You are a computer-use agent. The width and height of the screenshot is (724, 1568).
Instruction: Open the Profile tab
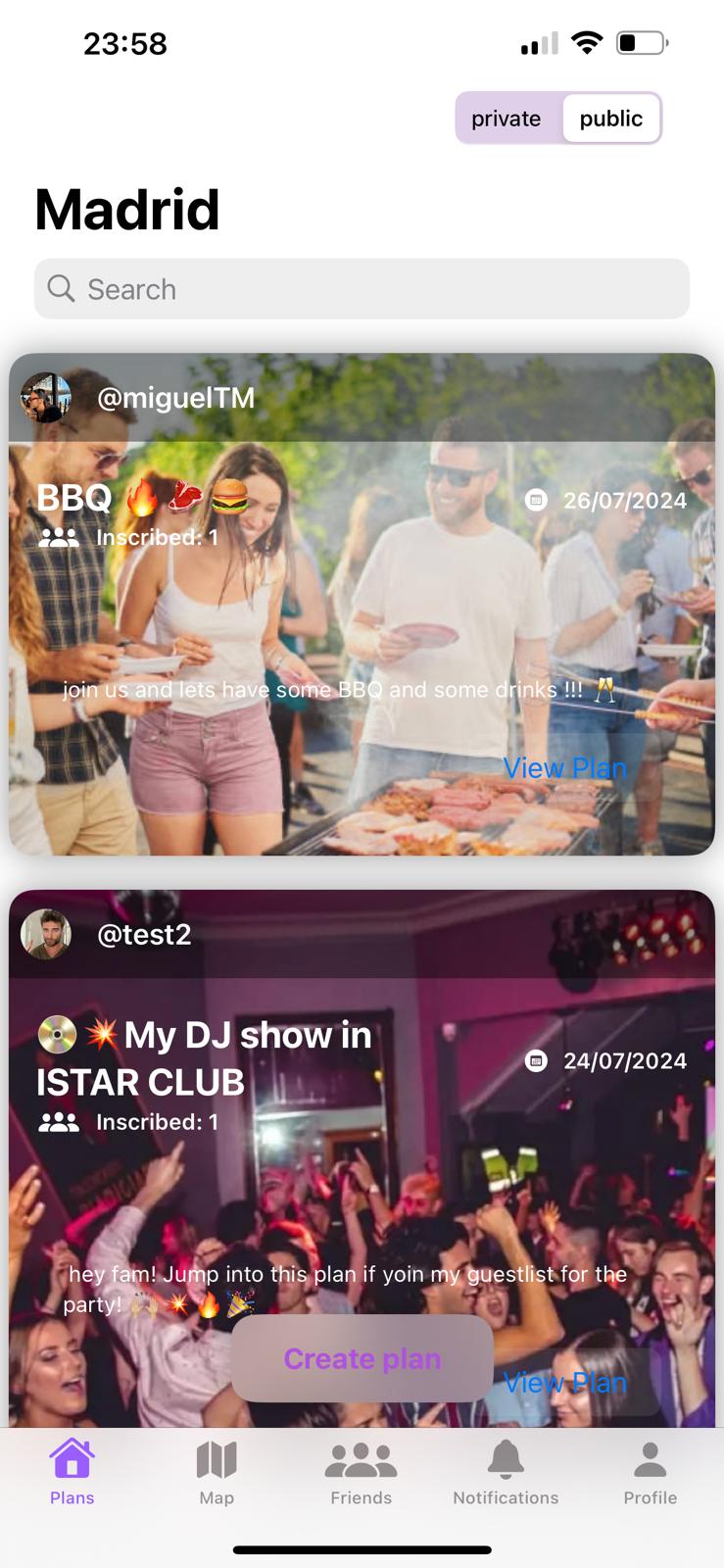tap(650, 1472)
